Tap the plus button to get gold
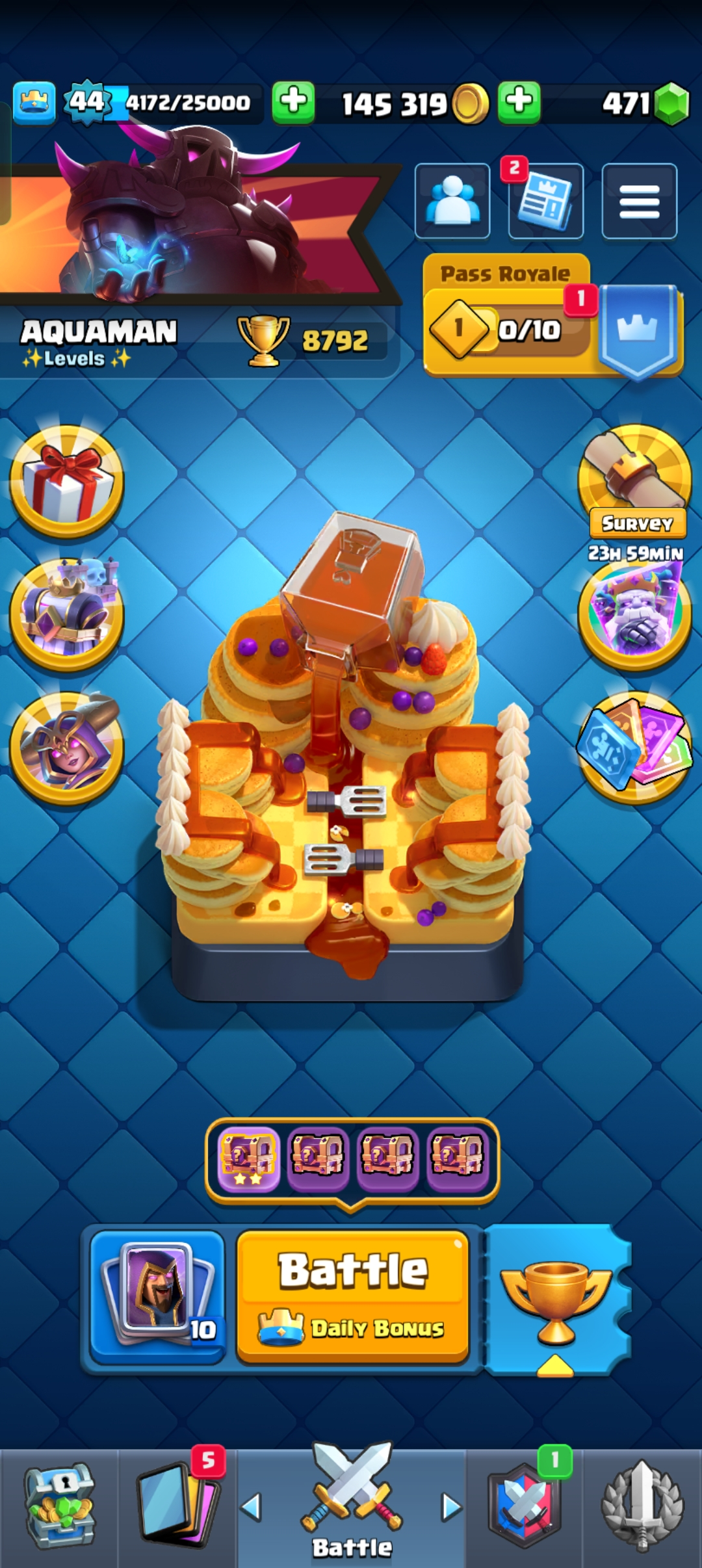This screenshot has width=702, height=1568. [519, 103]
